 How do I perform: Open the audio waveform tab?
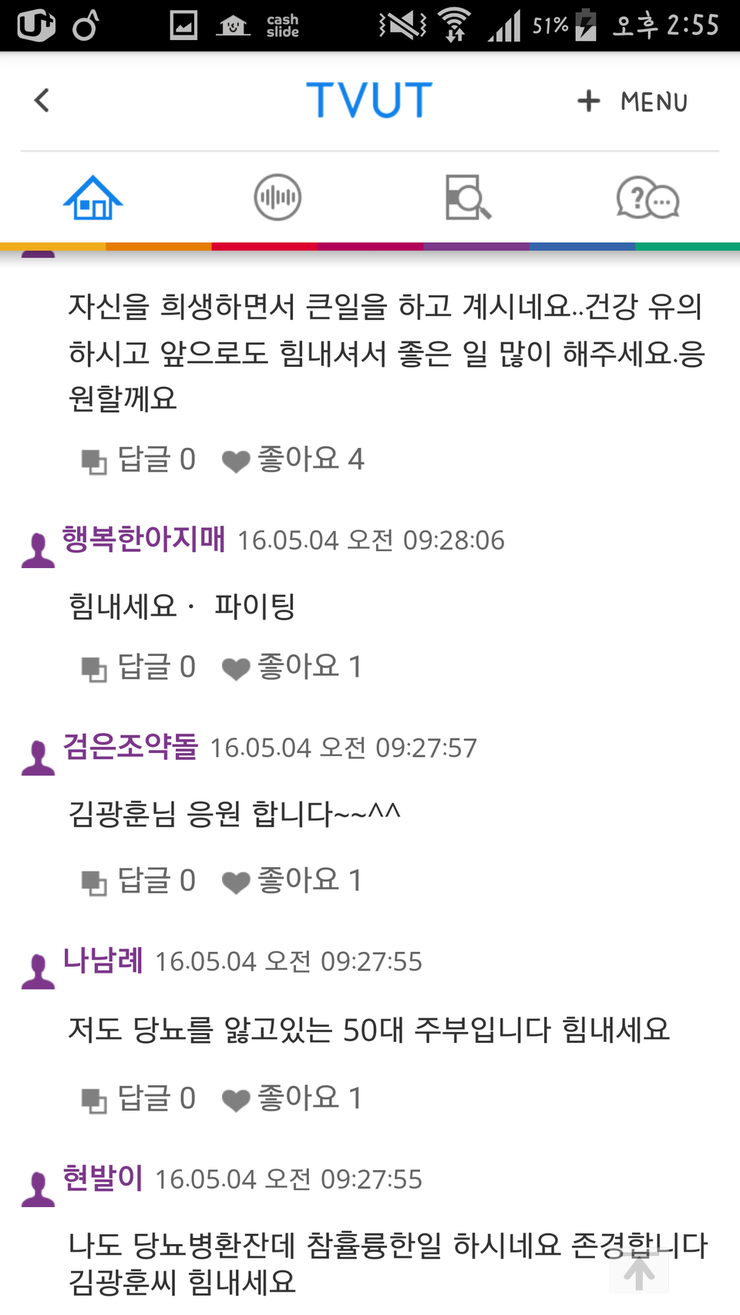277,197
